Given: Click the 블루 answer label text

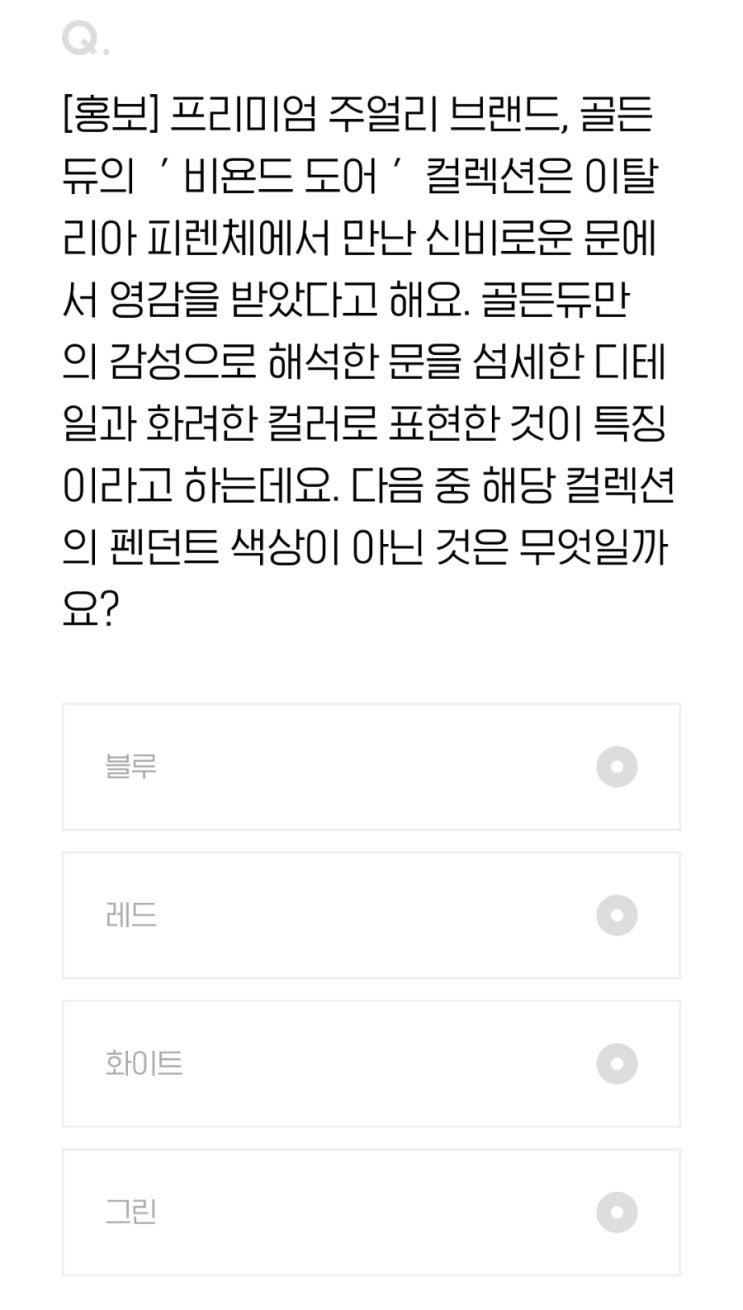Looking at the screenshot, I should tap(131, 766).
